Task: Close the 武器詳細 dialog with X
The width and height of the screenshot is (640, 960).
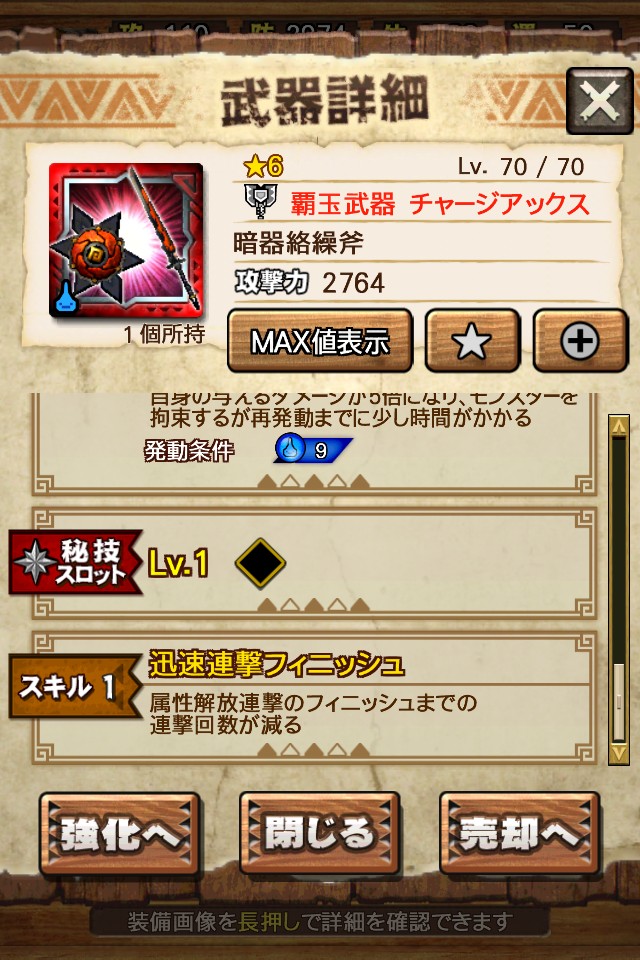Action: pyautogui.click(x=599, y=101)
